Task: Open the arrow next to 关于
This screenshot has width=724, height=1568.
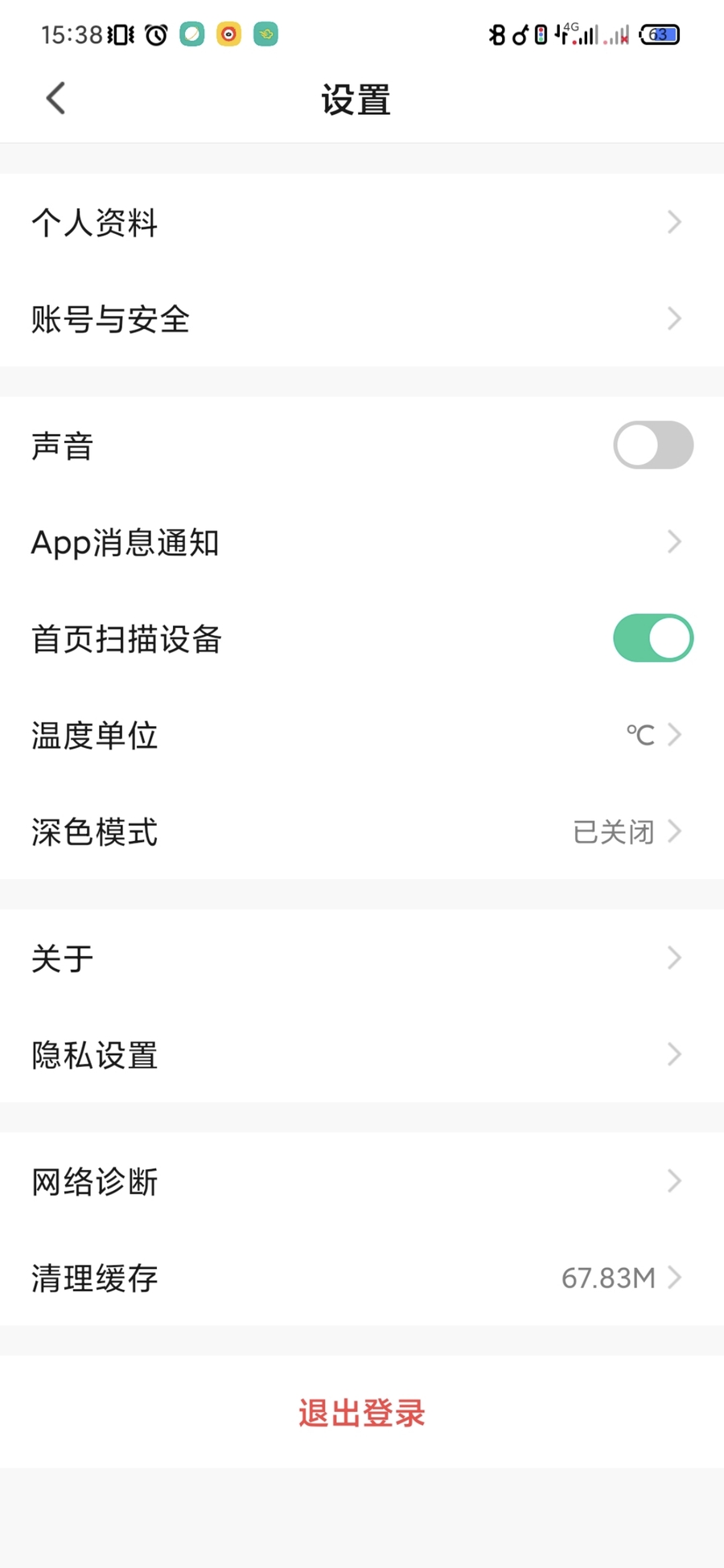Action: tap(674, 957)
